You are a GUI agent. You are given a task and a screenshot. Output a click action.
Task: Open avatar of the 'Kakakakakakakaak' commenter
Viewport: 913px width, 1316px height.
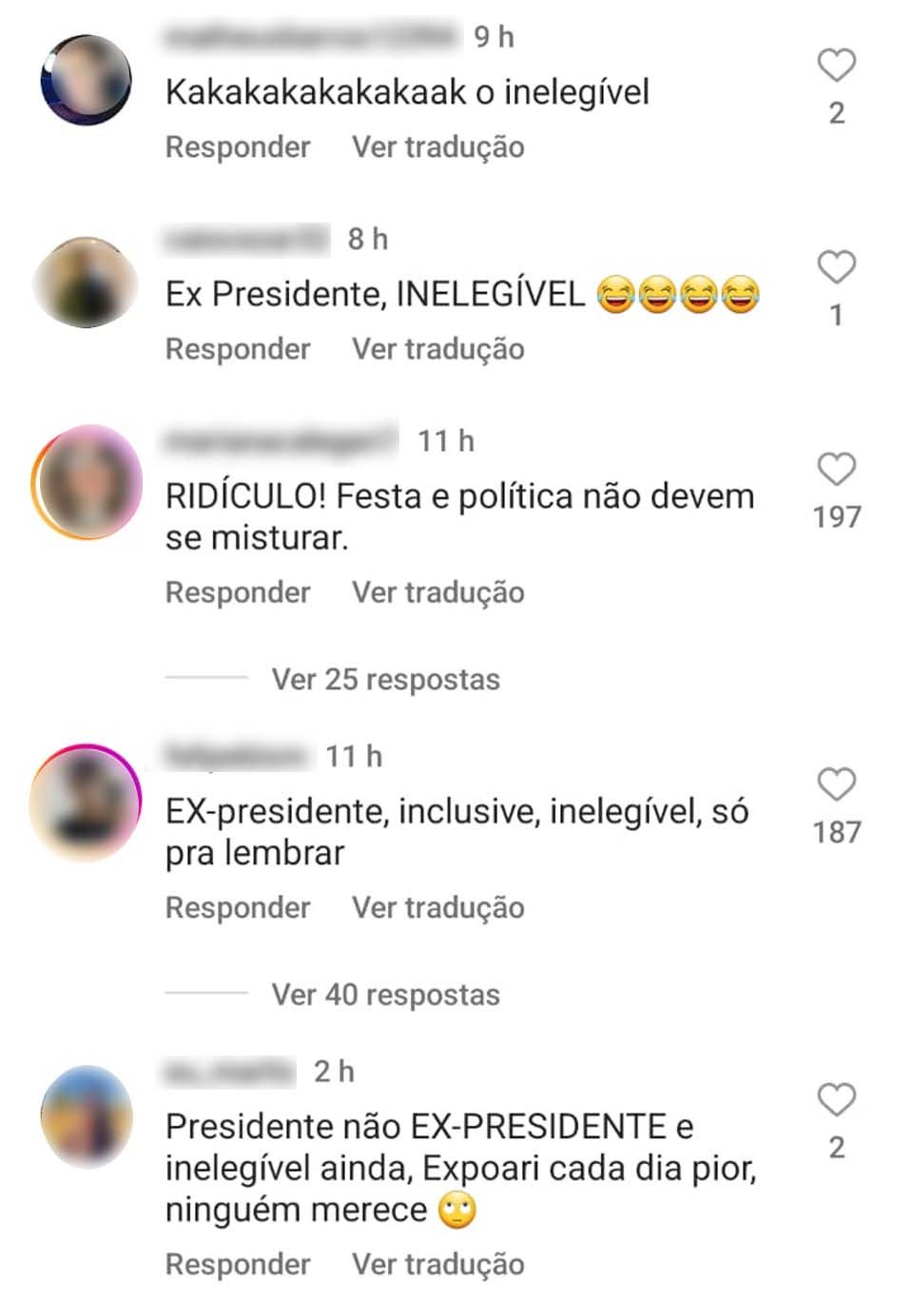pos(86,80)
